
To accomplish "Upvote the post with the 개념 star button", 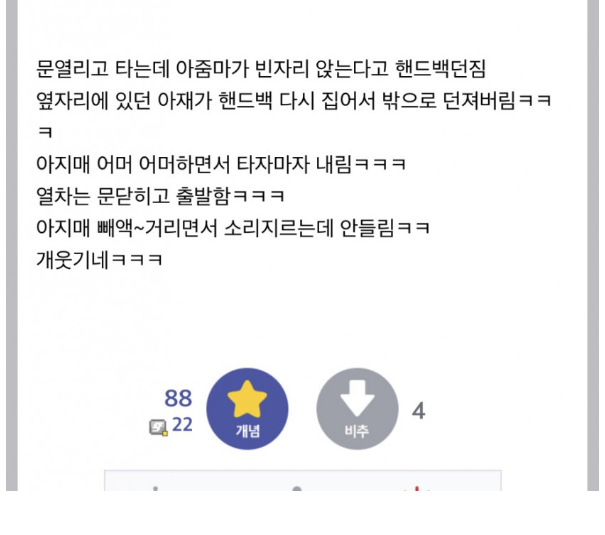I will pyautogui.click(x=247, y=409).
